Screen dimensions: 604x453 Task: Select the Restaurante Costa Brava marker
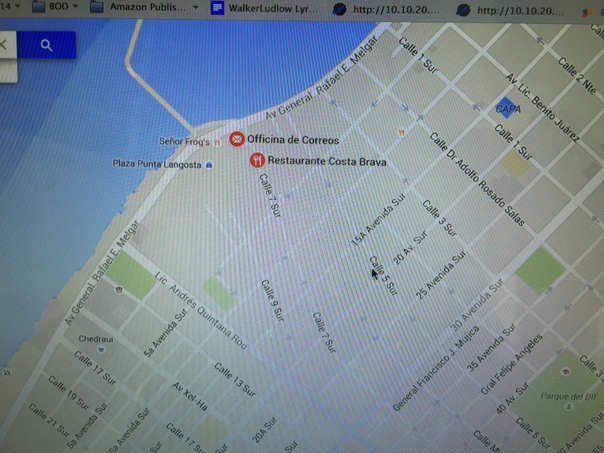pyautogui.click(x=258, y=160)
